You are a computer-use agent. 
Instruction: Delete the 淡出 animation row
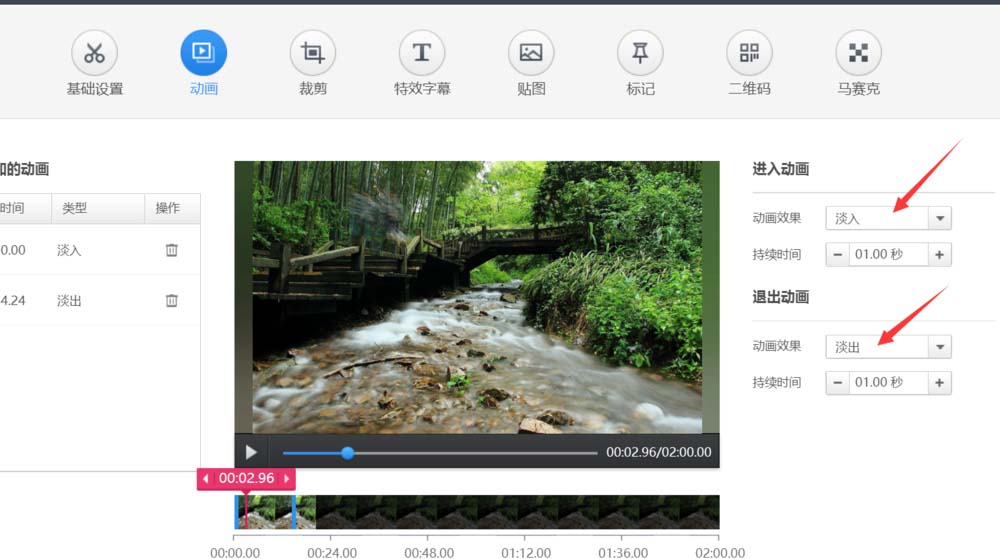point(172,300)
